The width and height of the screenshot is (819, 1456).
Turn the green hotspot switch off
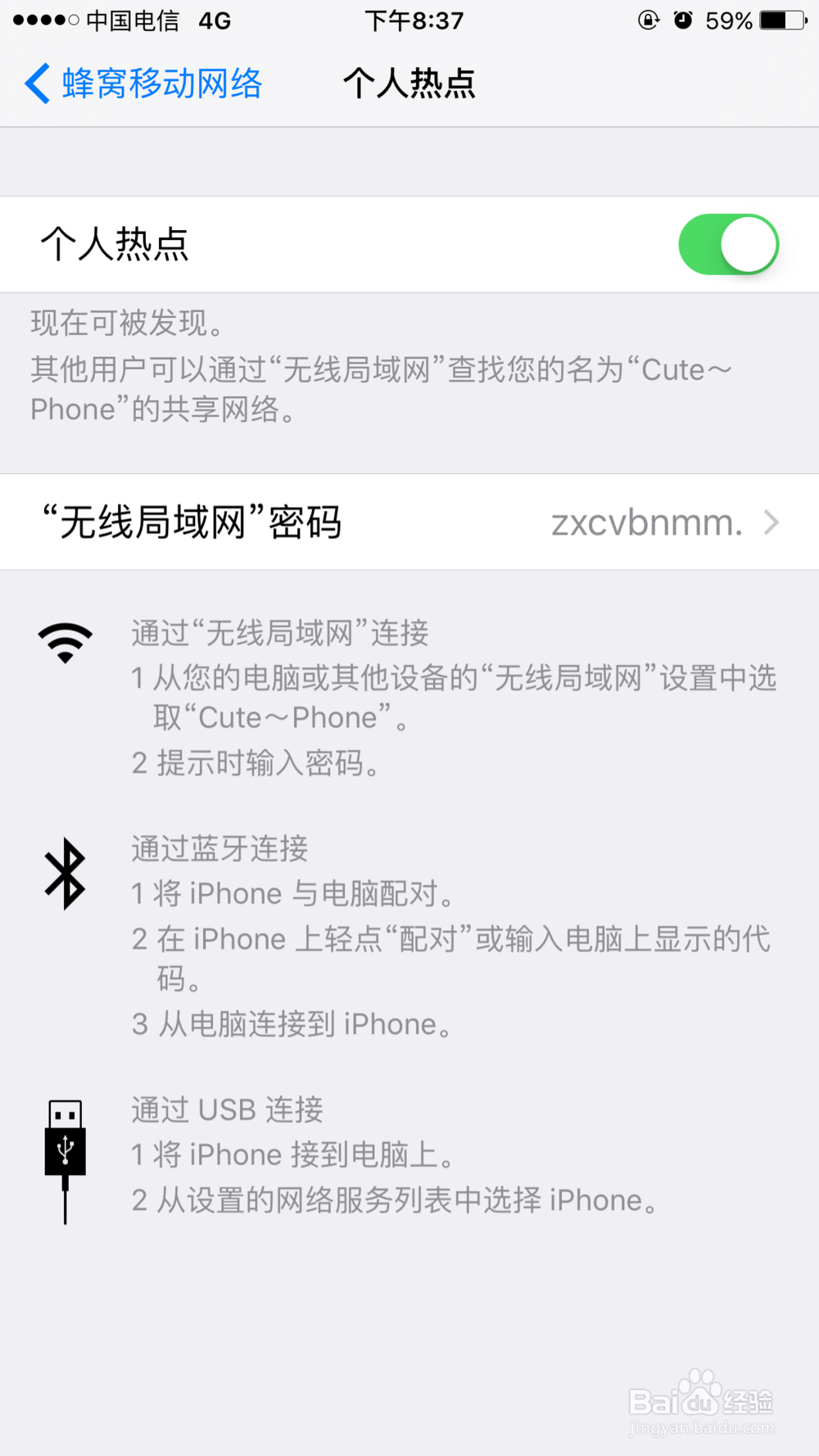point(728,244)
